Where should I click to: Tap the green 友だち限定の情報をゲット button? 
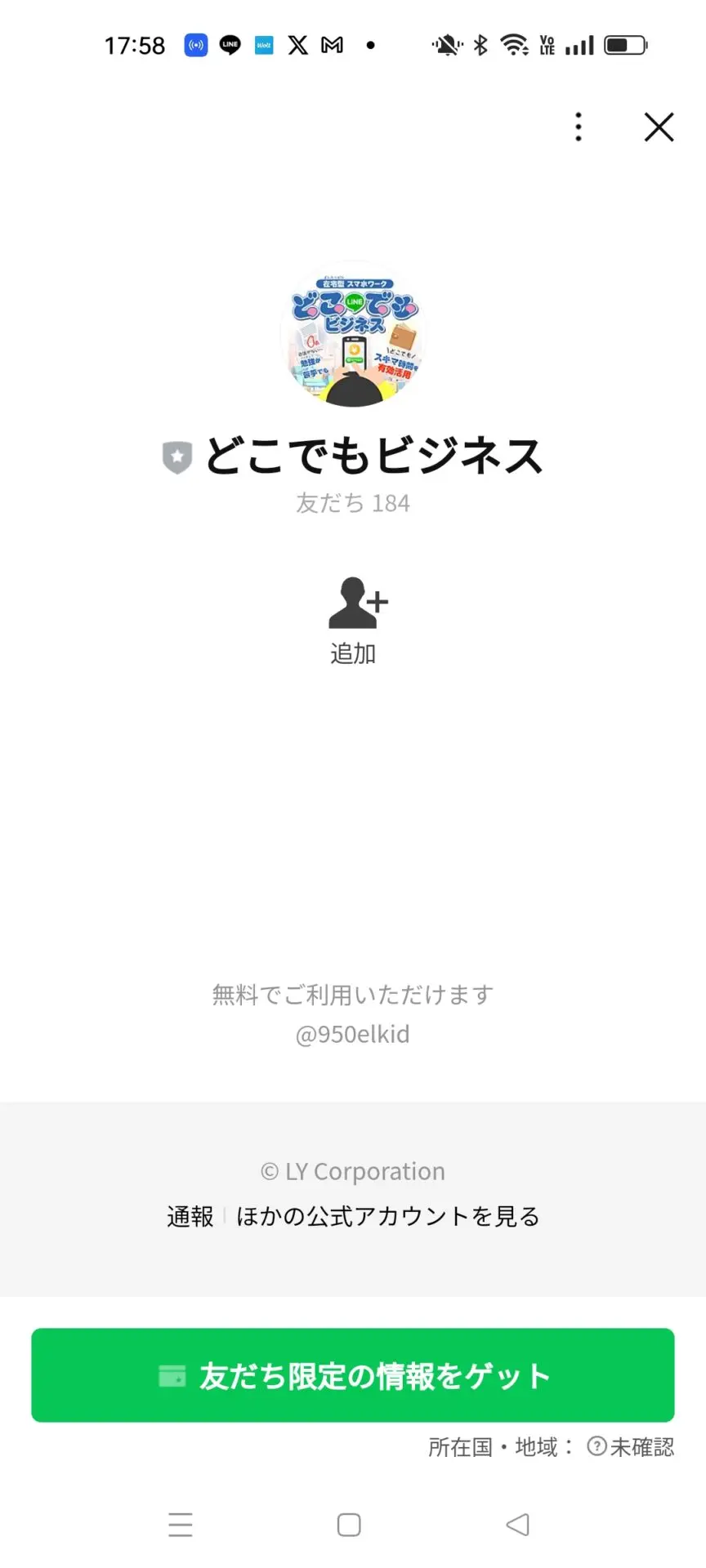click(353, 1375)
